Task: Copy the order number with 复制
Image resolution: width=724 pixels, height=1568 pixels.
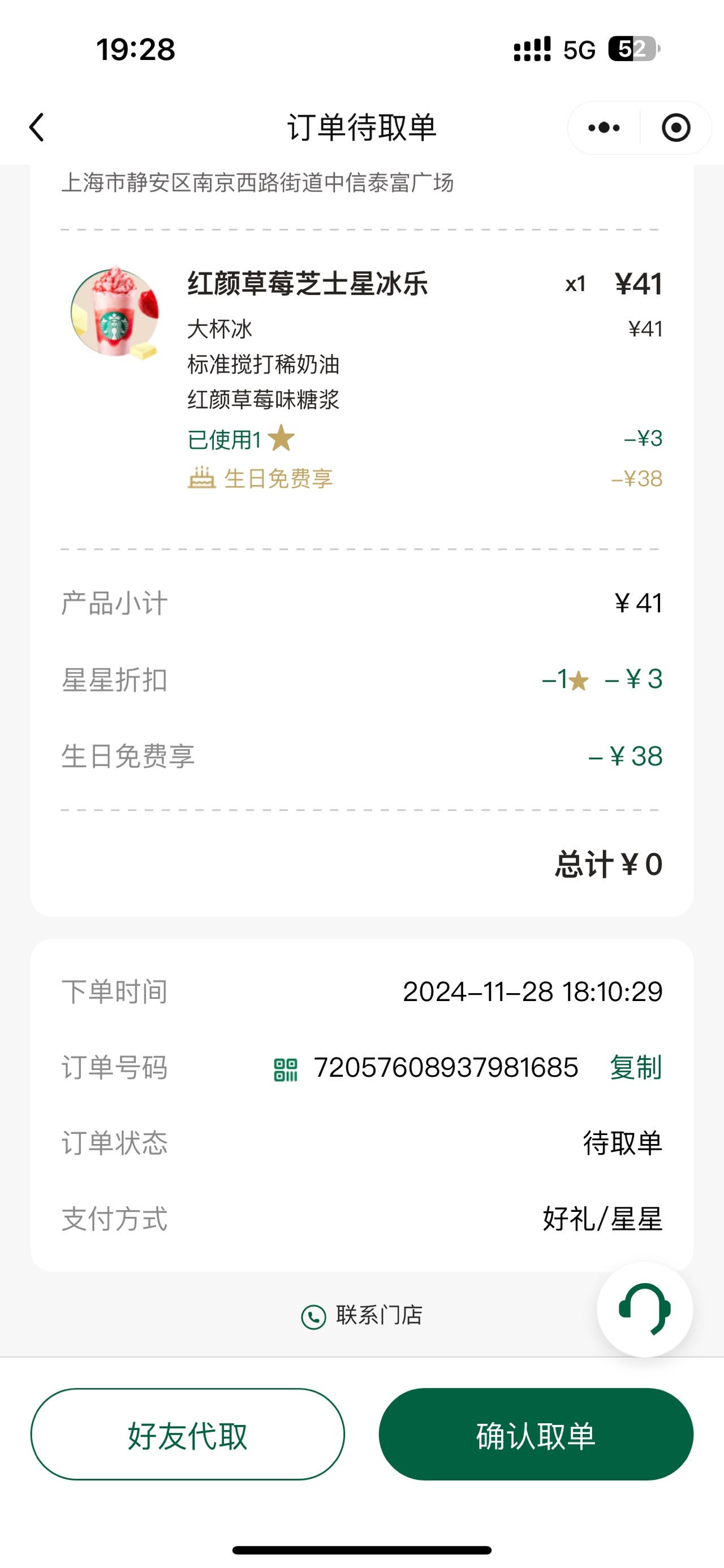Action: [x=636, y=1067]
